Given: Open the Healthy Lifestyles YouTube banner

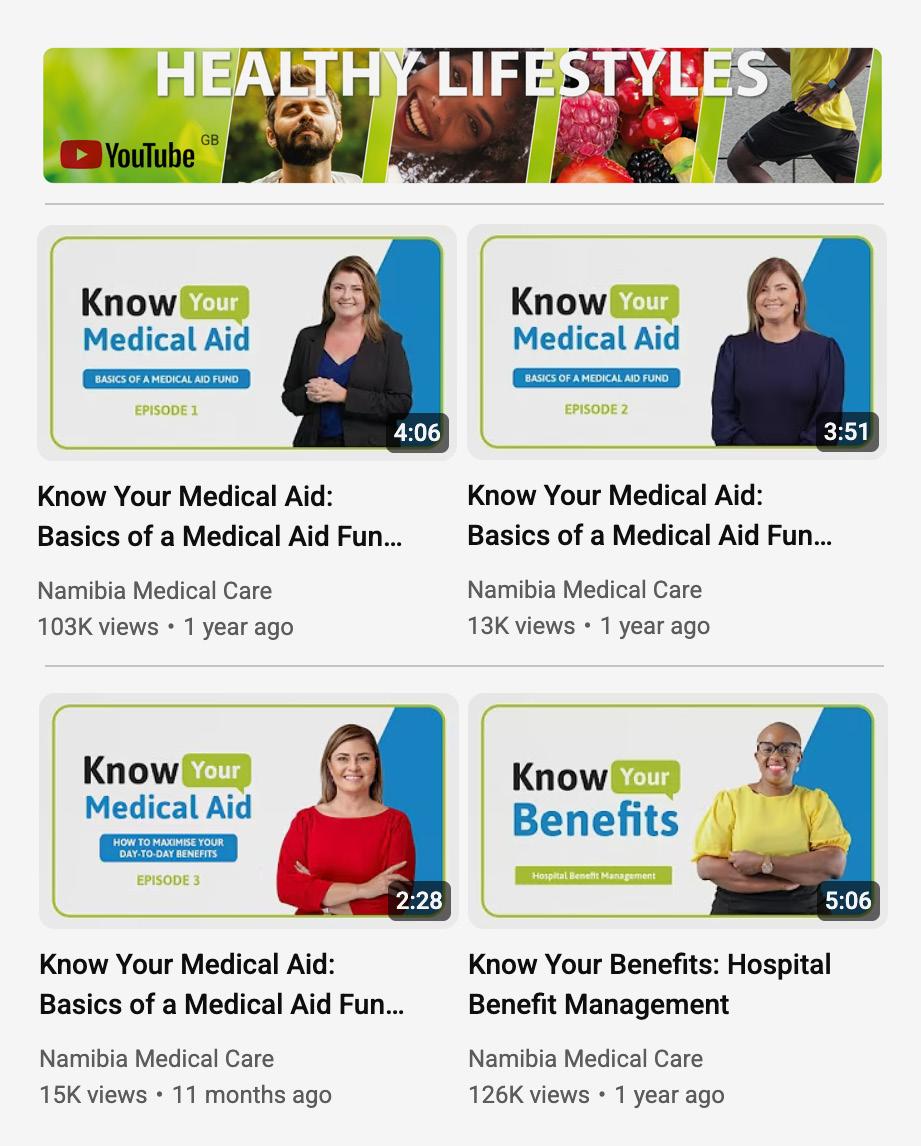Looking at the screenshot, I should point(462,115).
